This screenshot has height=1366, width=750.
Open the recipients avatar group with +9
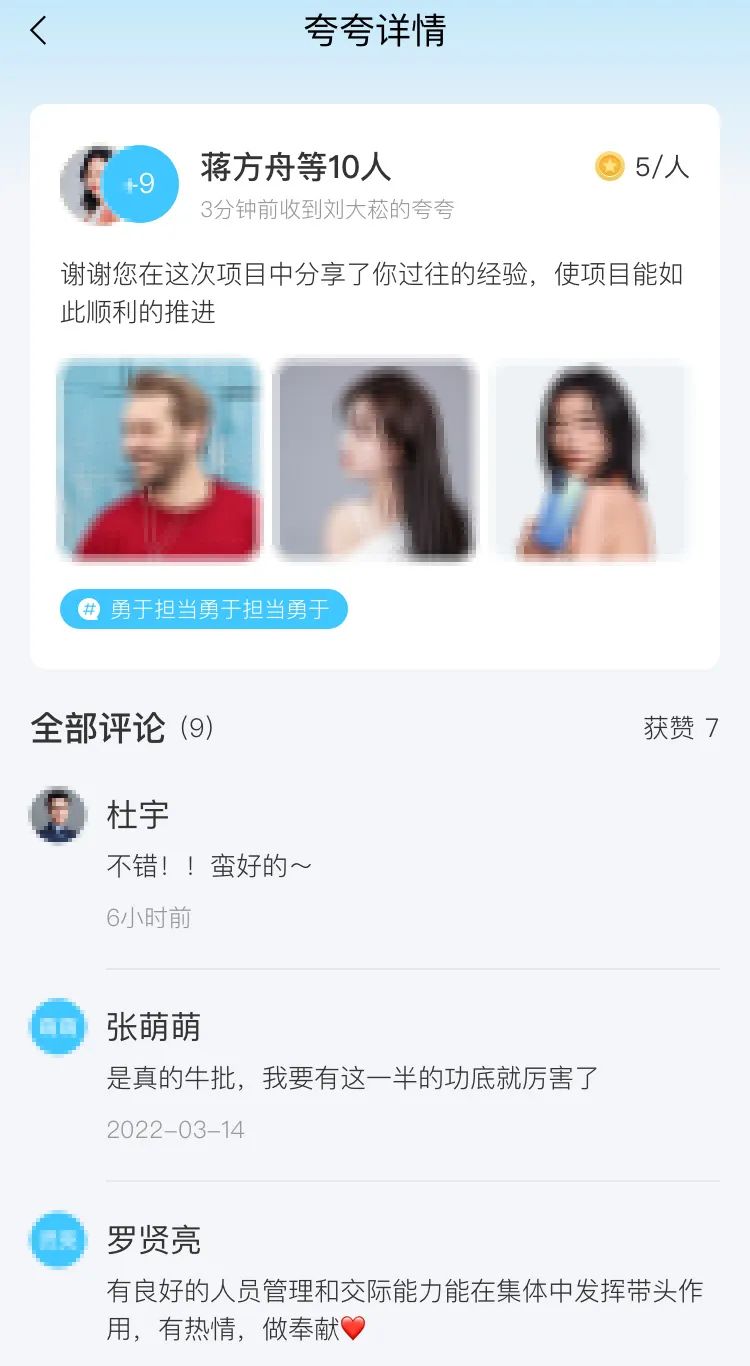(x=119, y=184)
